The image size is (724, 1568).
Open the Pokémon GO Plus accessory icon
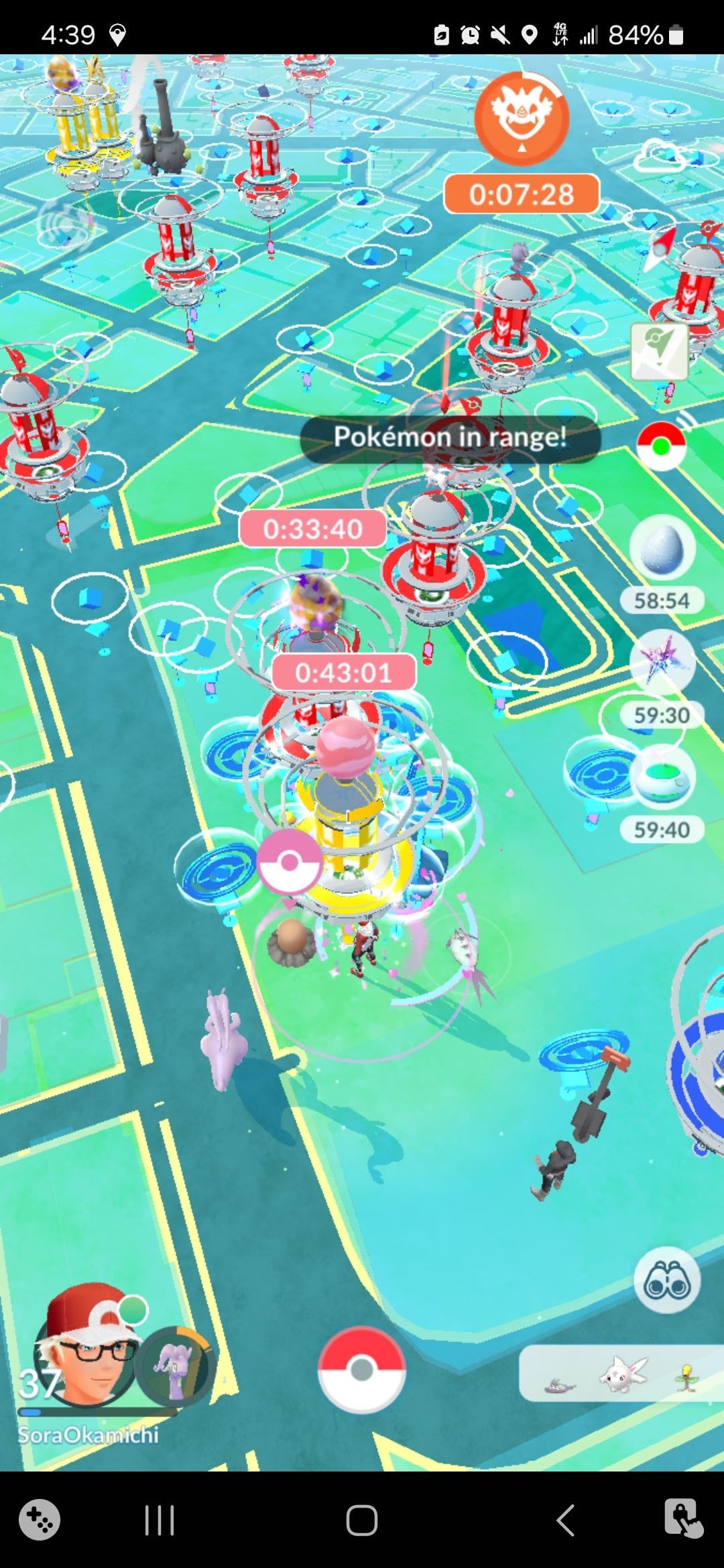pos(661,446)
